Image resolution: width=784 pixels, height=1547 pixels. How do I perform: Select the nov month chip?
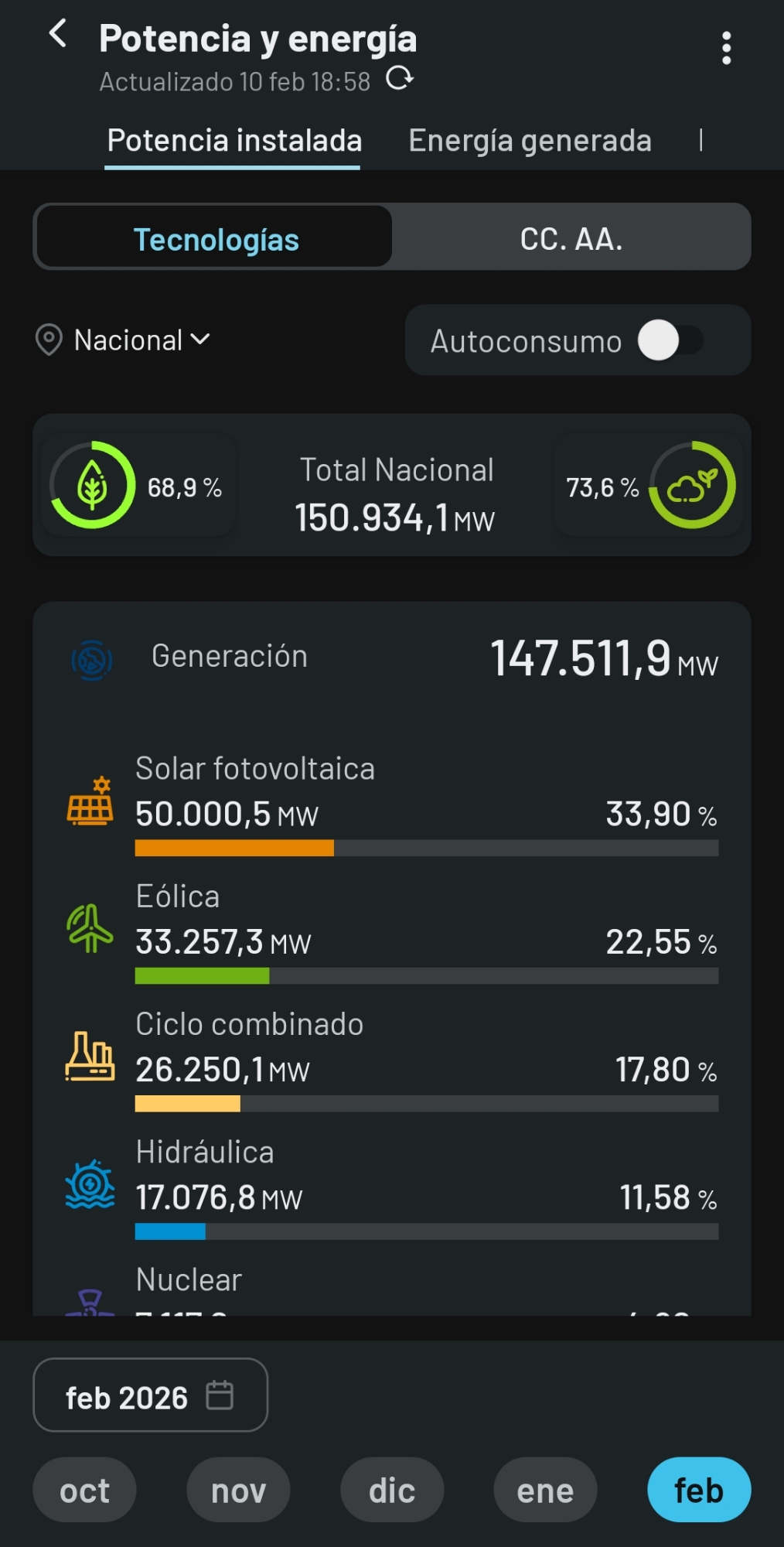pos(238,1490)
